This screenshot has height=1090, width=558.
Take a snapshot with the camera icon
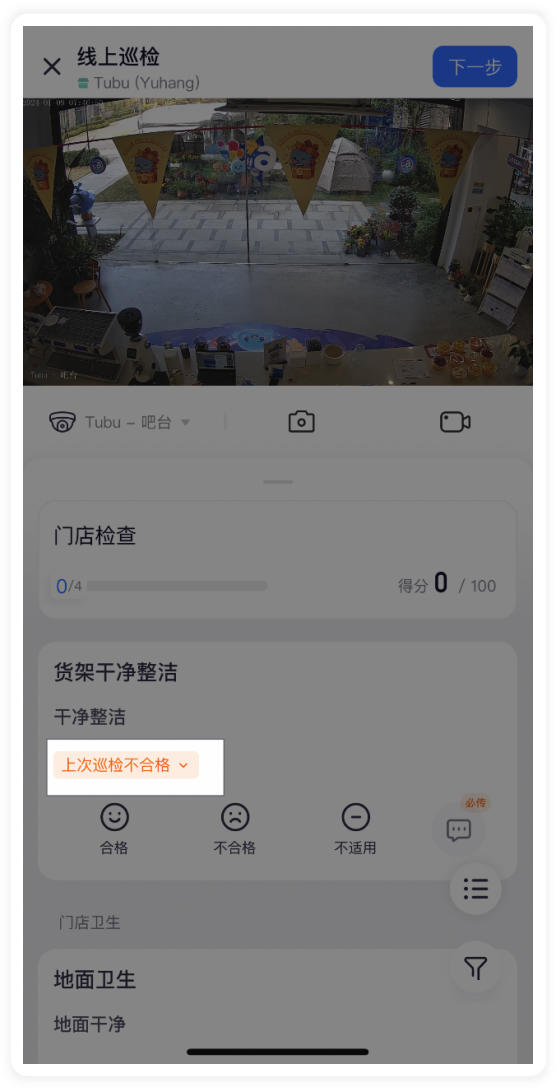pyautogui.click(x=302, y=421)
